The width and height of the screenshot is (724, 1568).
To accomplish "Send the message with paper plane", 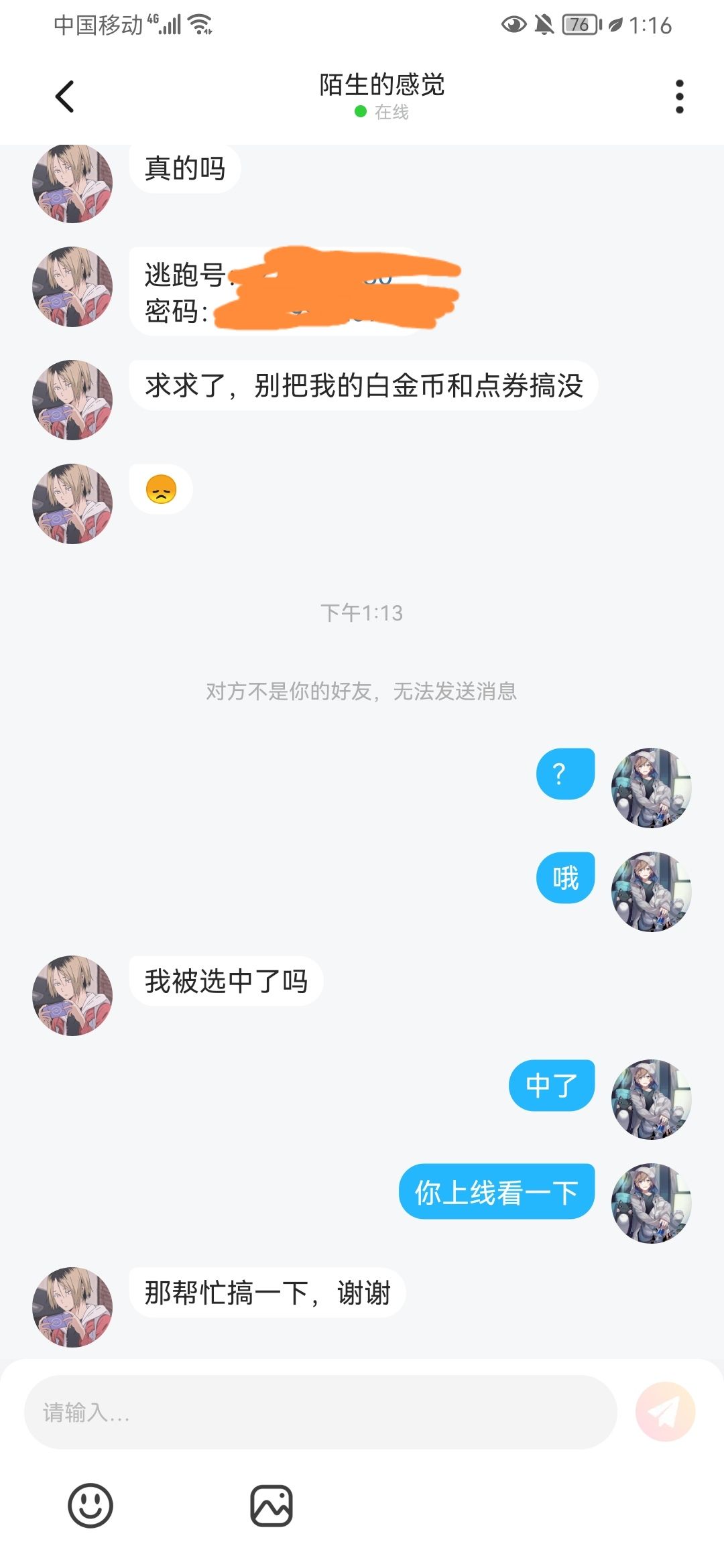I will tap(665, 1412).
